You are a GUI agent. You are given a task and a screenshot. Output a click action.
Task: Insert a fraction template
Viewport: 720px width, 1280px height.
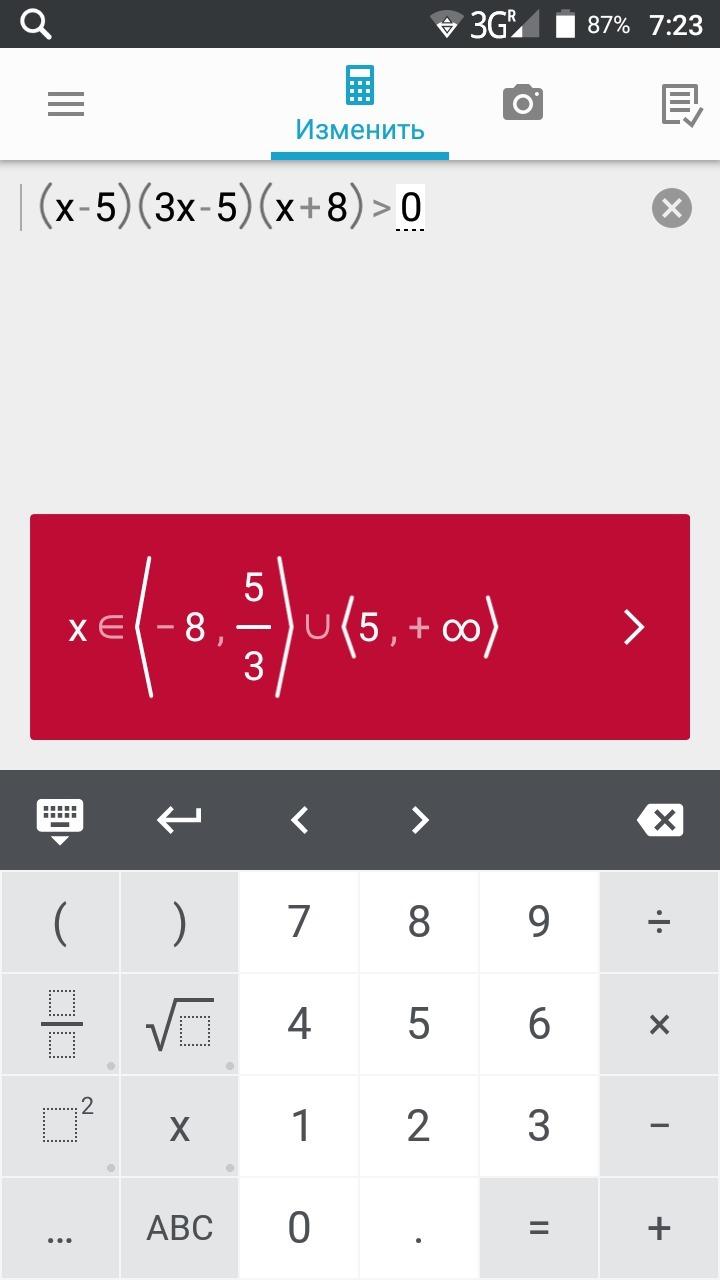coord(60,1024)
